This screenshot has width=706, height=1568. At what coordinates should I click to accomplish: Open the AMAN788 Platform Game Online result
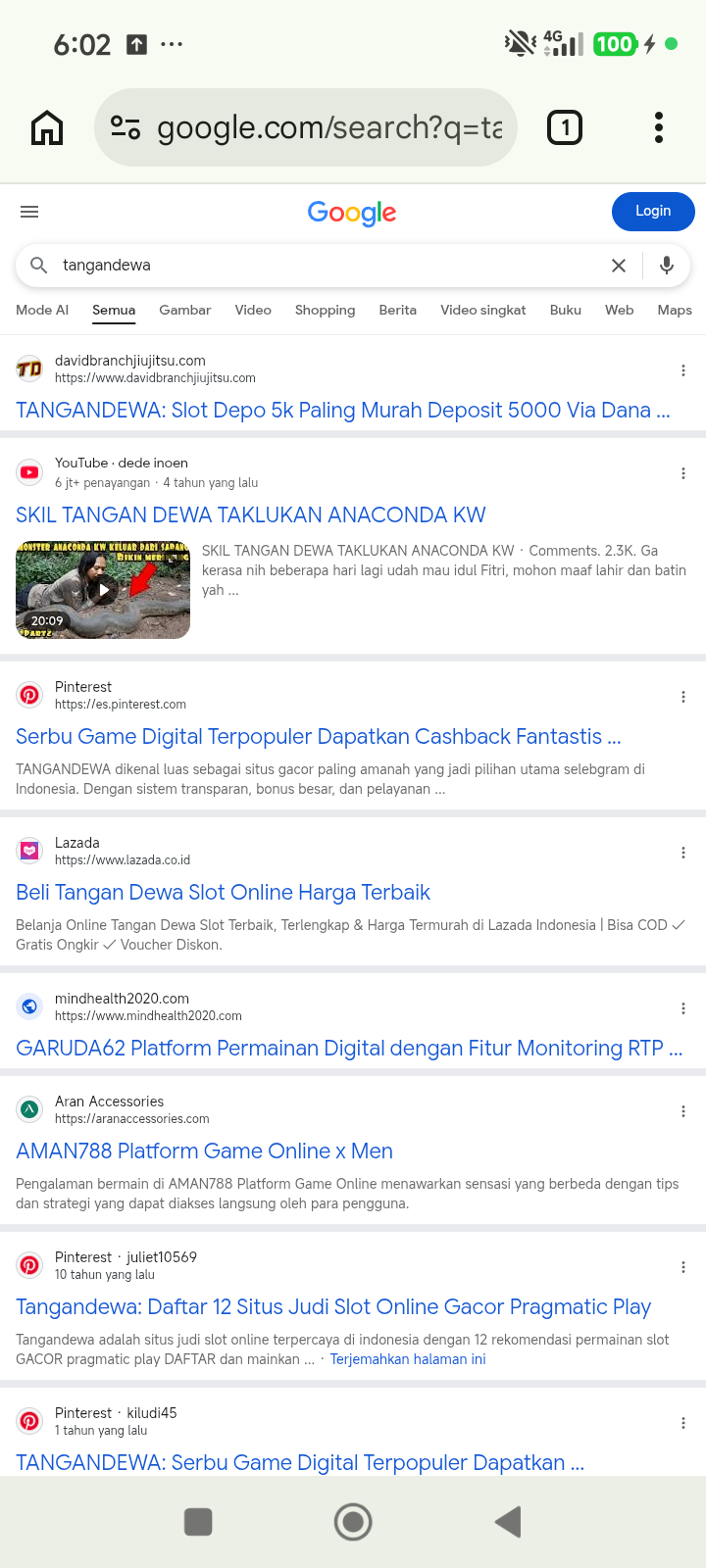(204, 1151)
